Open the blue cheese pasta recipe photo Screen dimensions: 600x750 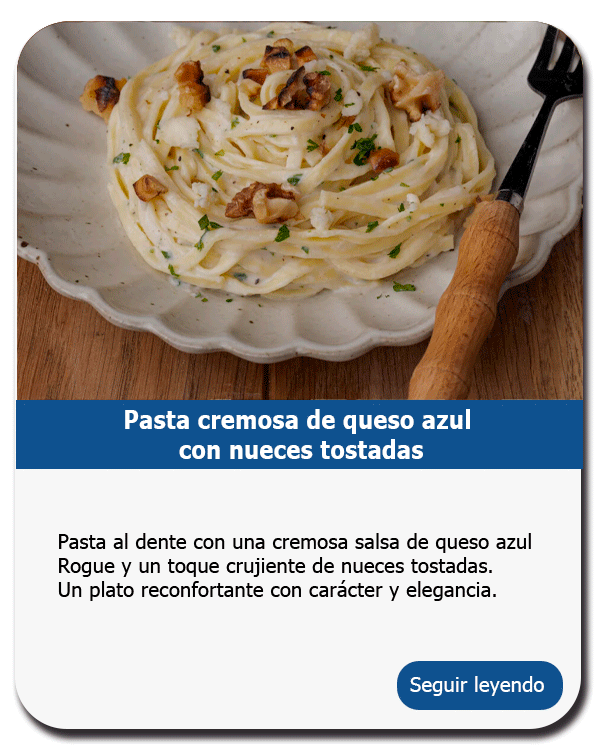pos(300,210)
